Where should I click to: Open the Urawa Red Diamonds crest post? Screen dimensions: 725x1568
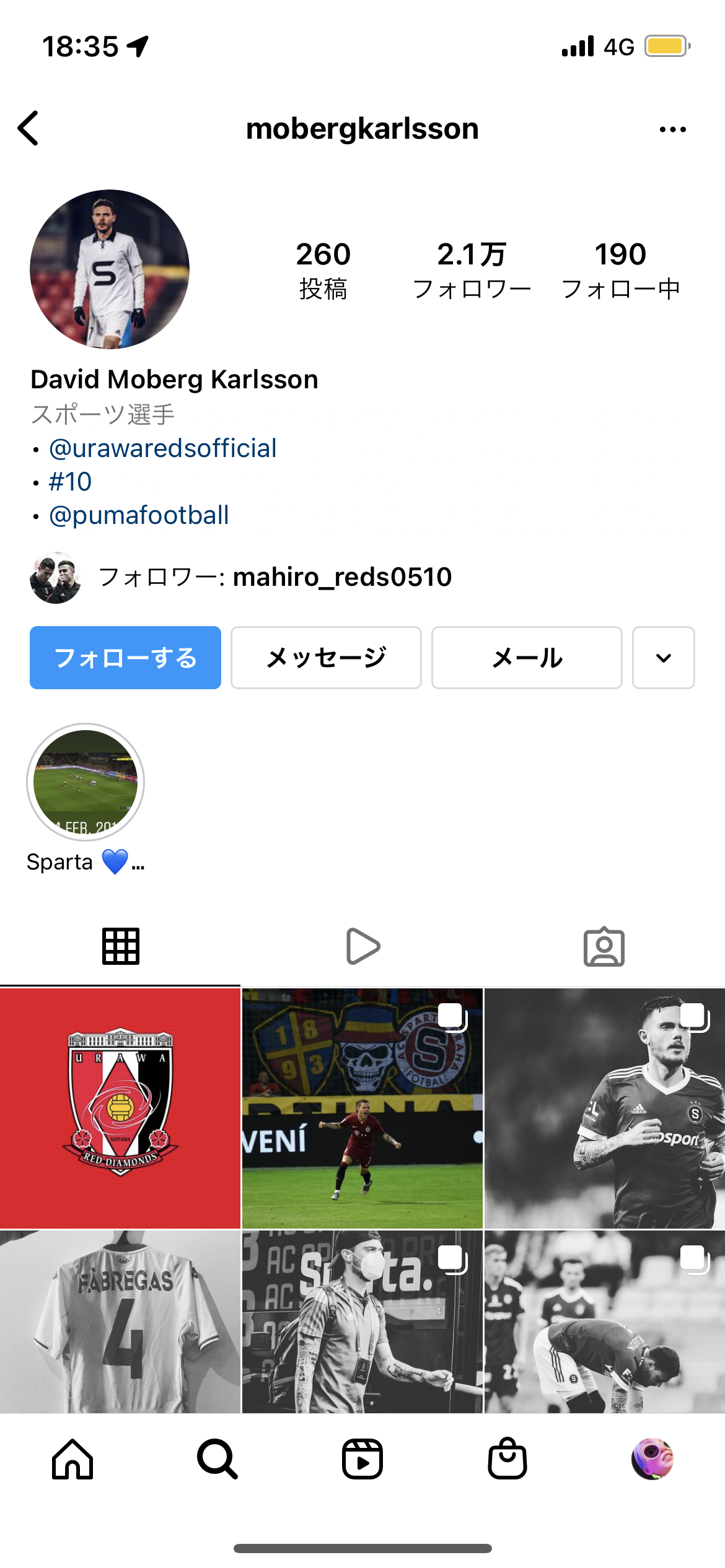pyautogui.click(x=120, y=1108)
